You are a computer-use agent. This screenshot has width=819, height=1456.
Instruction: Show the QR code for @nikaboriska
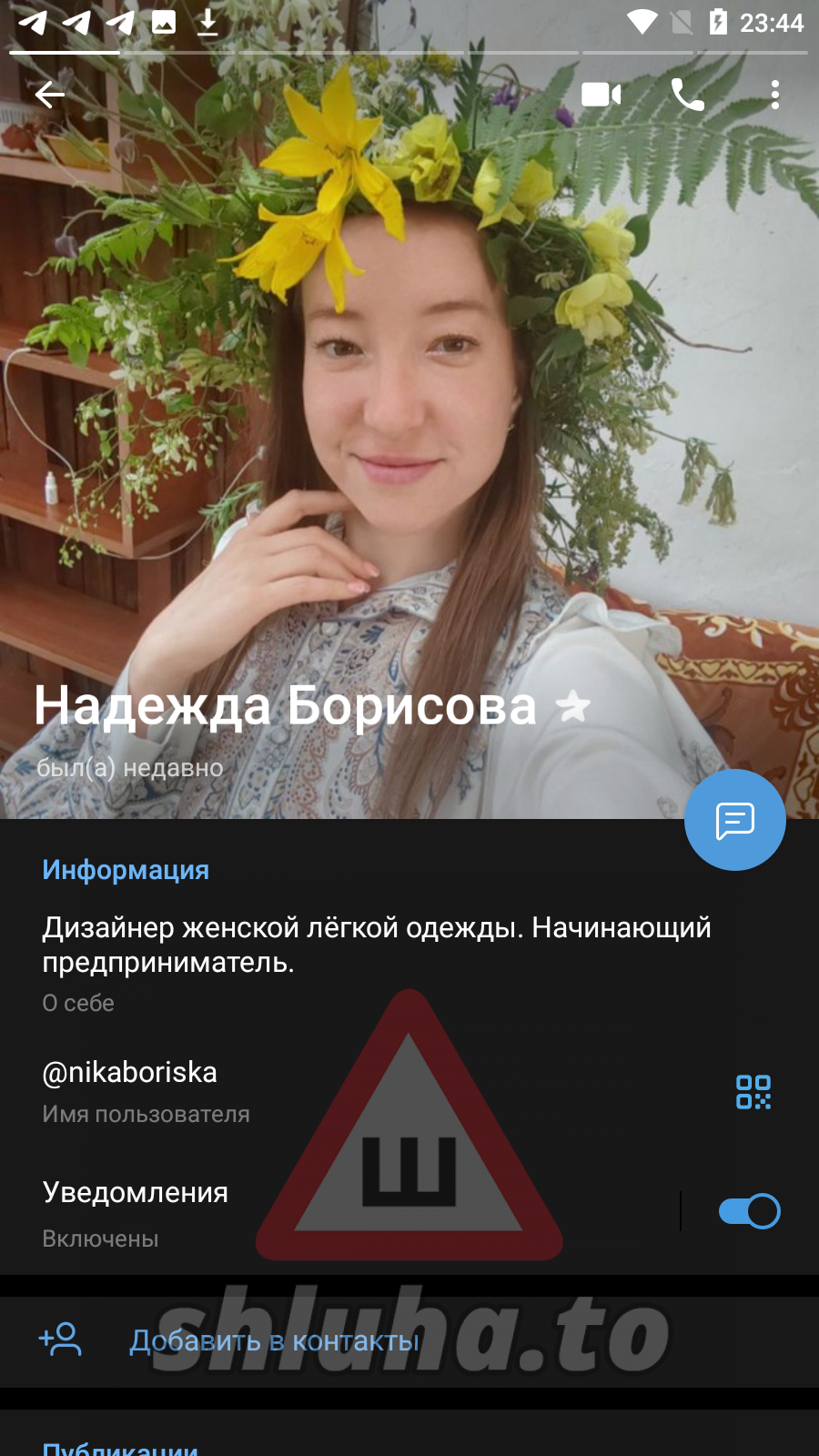point(753,1091)
